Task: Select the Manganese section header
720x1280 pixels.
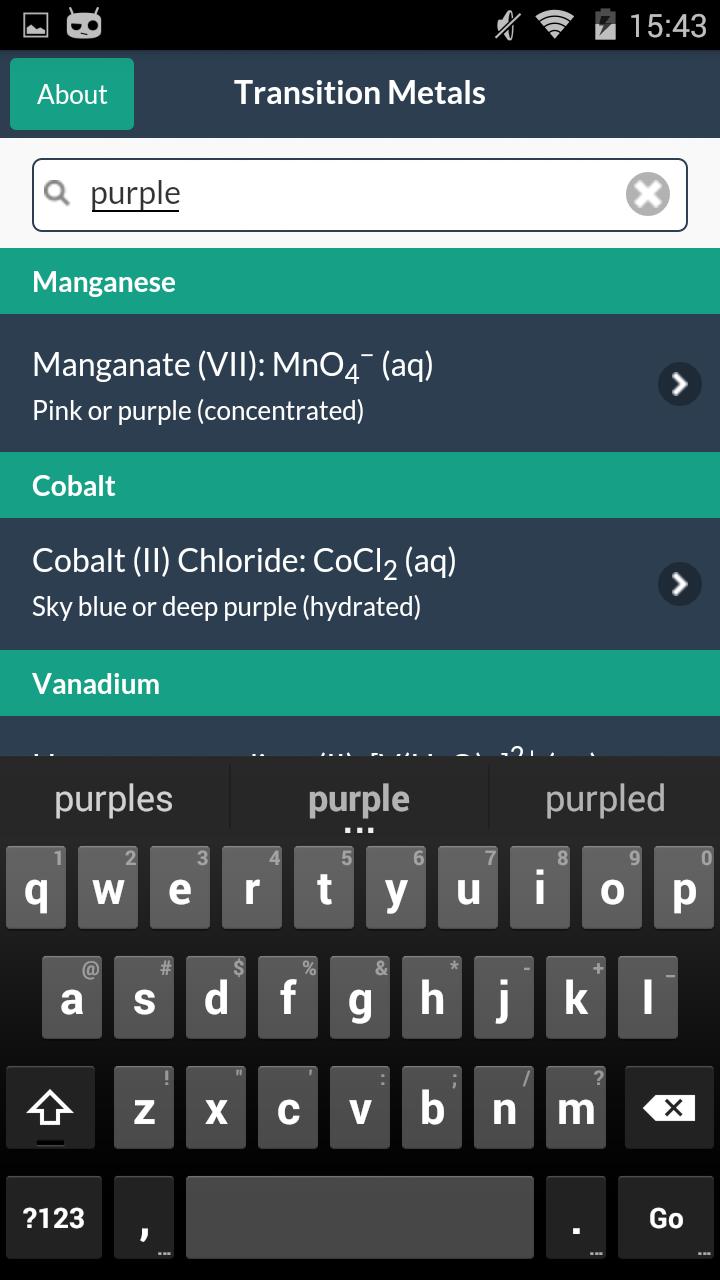Action: click(103, 281)
